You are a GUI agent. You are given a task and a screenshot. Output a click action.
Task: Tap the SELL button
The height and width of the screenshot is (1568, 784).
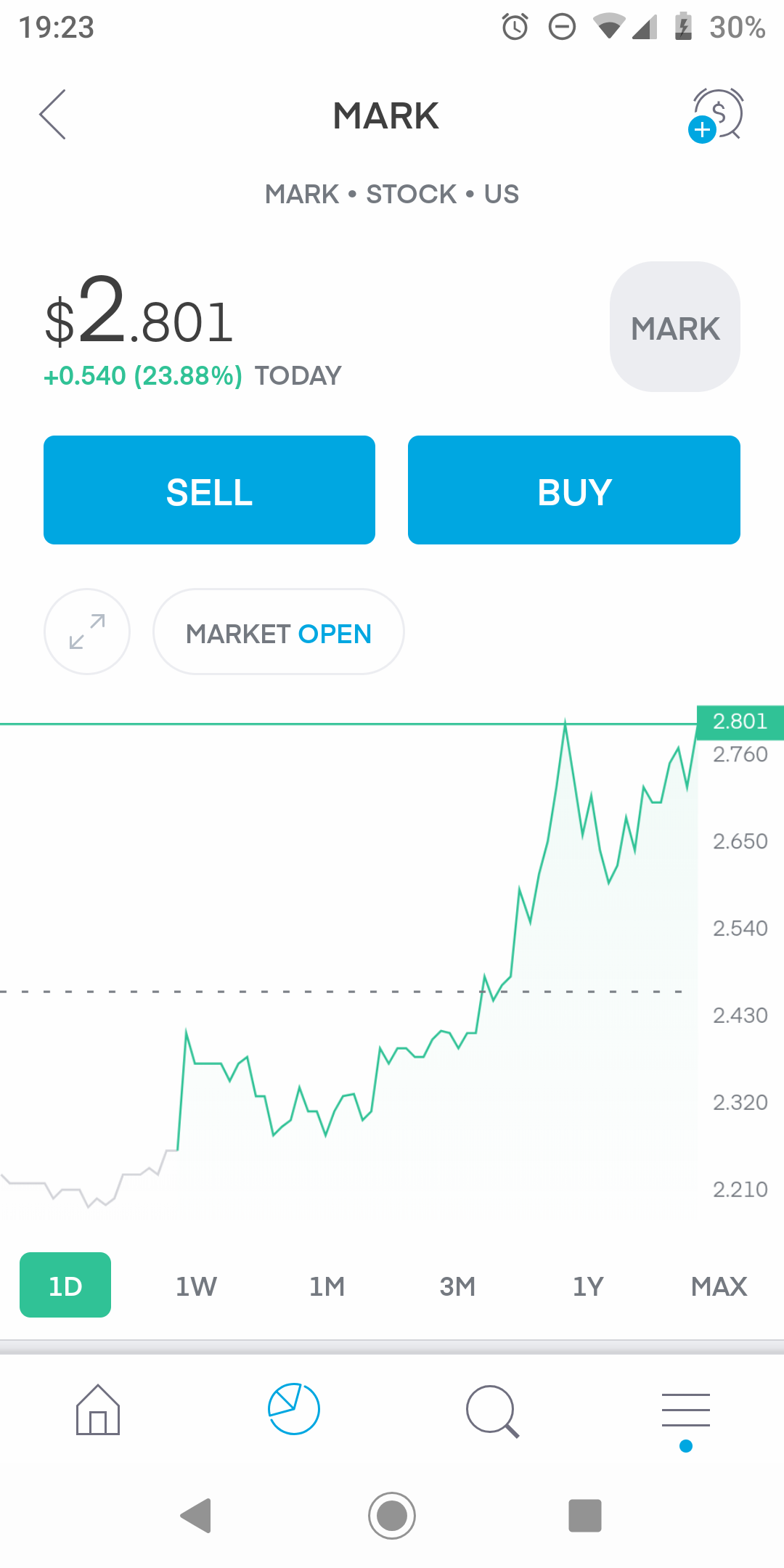pos(209,490)
